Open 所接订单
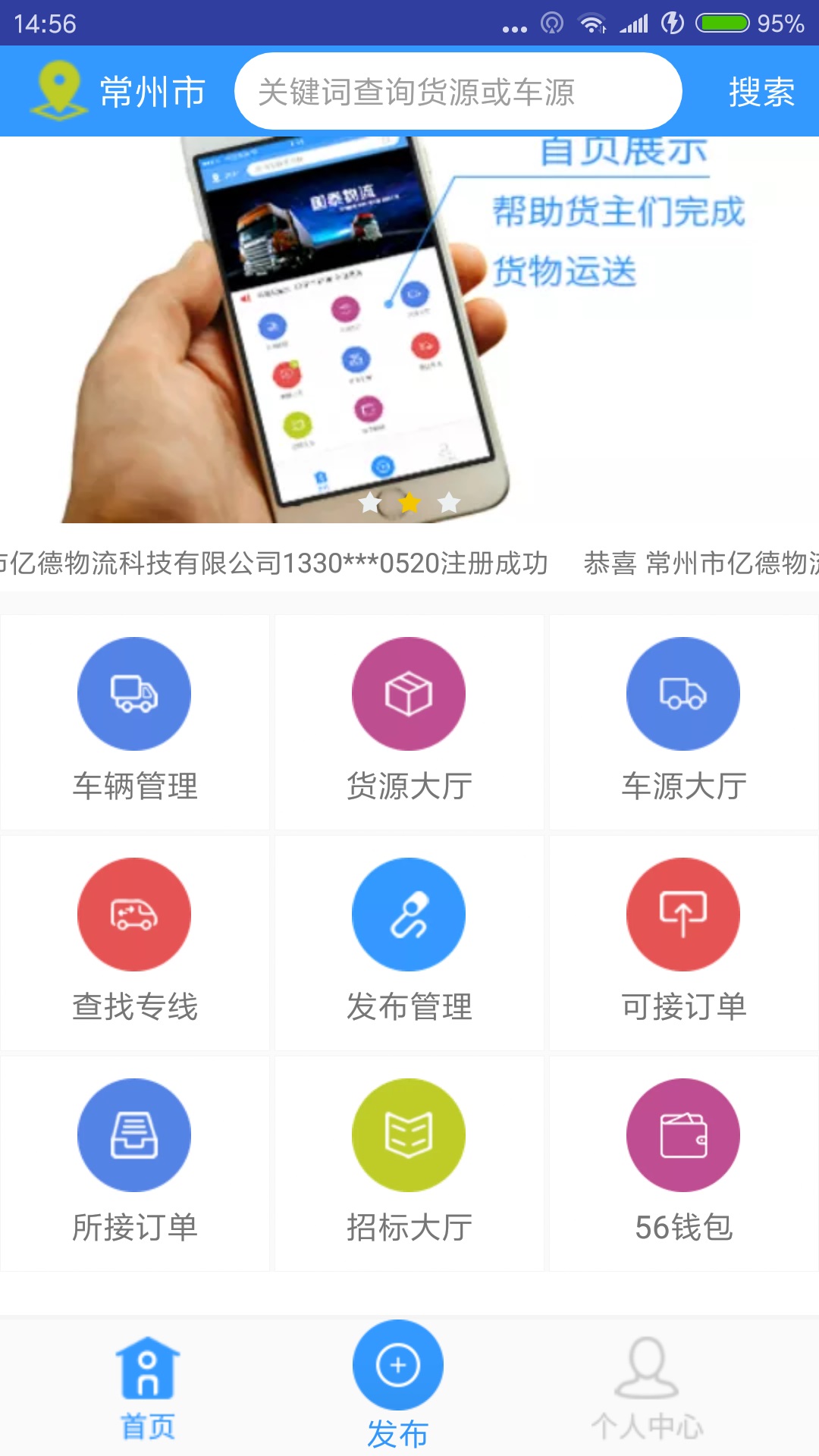 point(135,1163)
